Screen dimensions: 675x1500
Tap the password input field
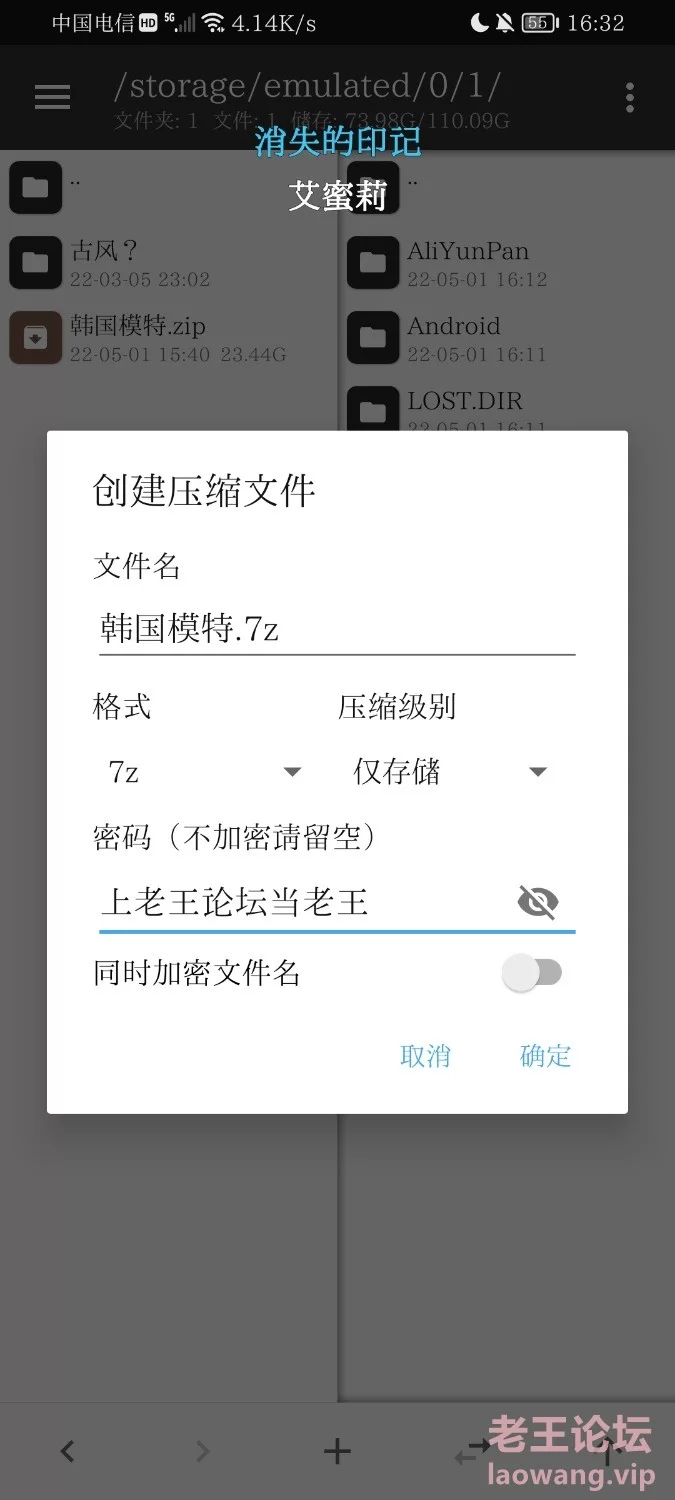pos(305,903)
